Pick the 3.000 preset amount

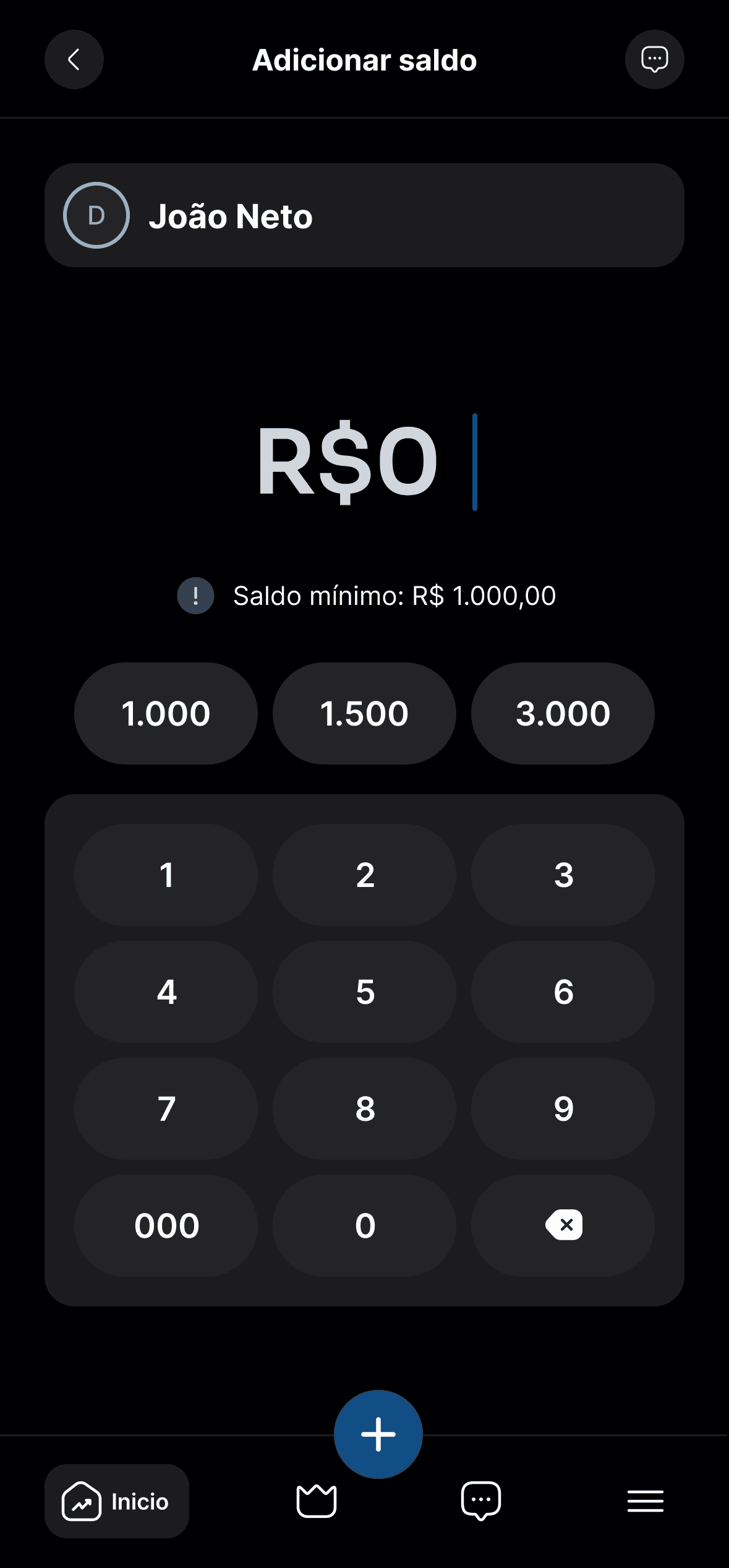(563, 713)
